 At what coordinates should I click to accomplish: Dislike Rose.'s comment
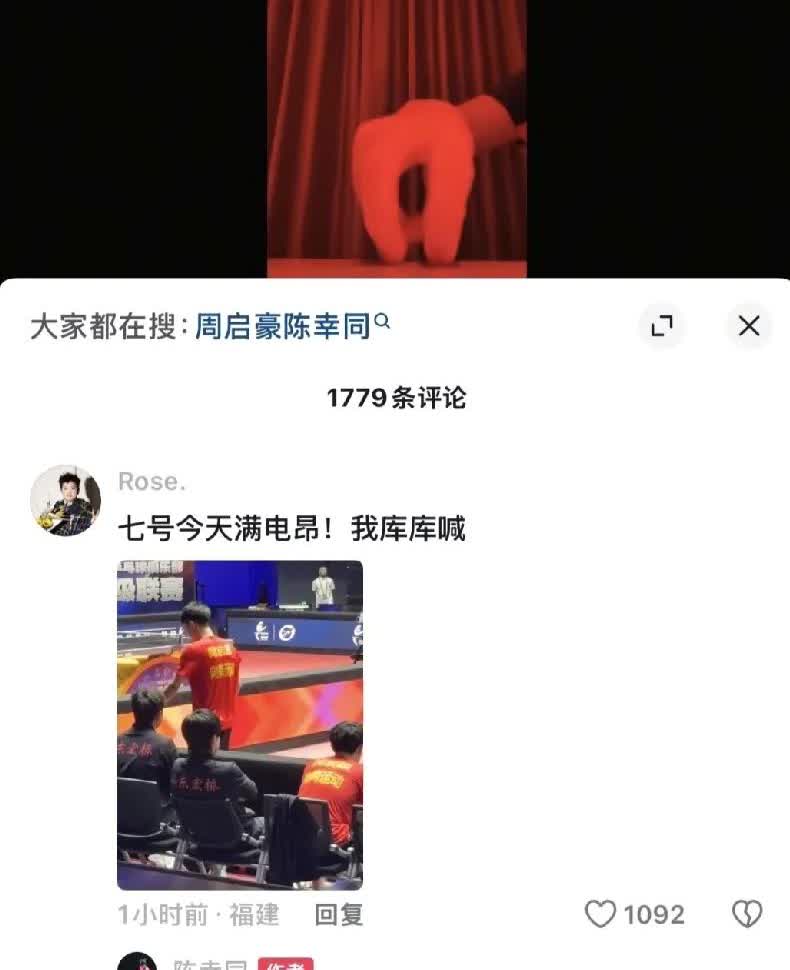click(x=747, y=914)
